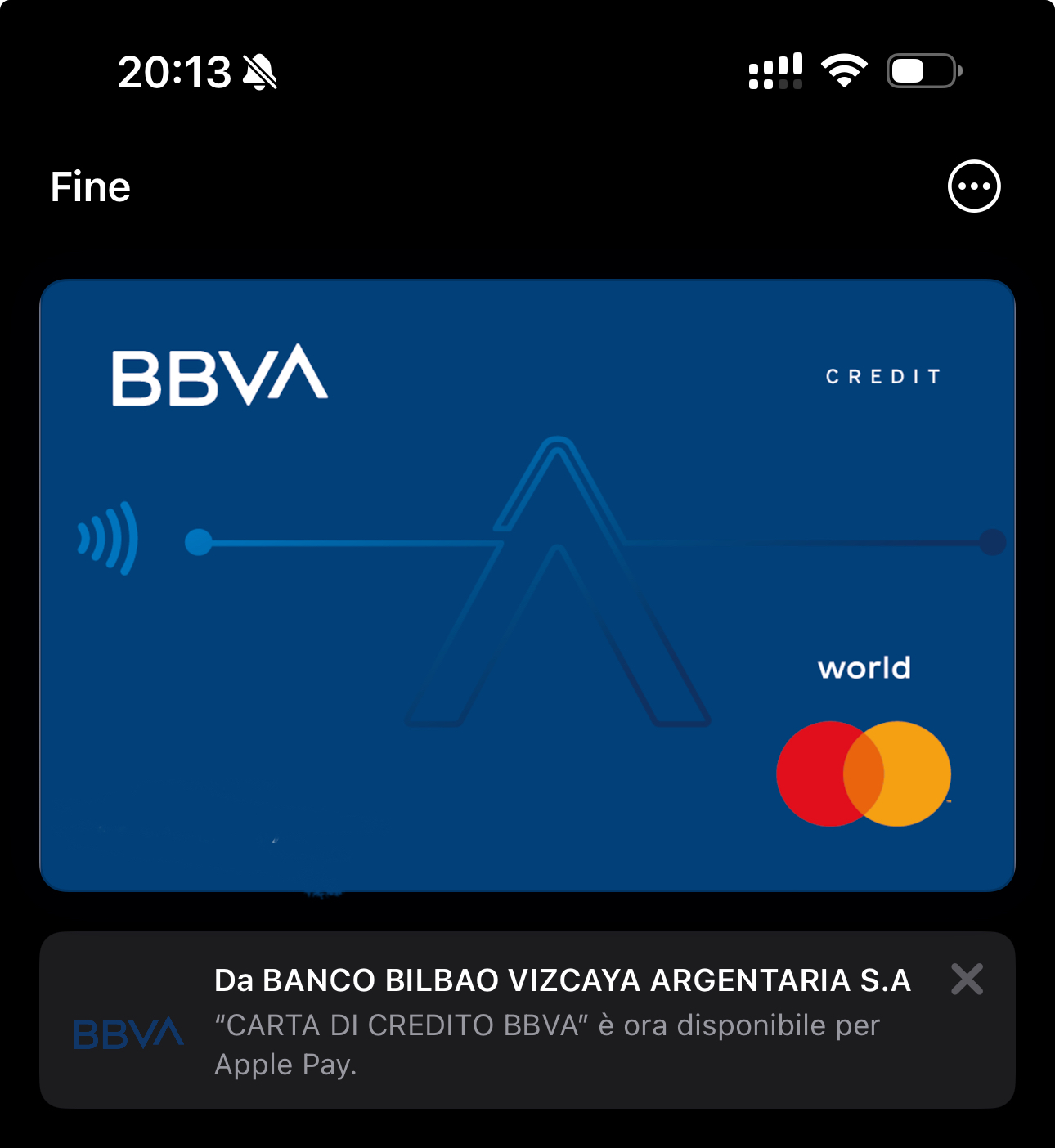Tap the muted notifications bell icon
1055x1148 pixels.
[x=259, y=74]
